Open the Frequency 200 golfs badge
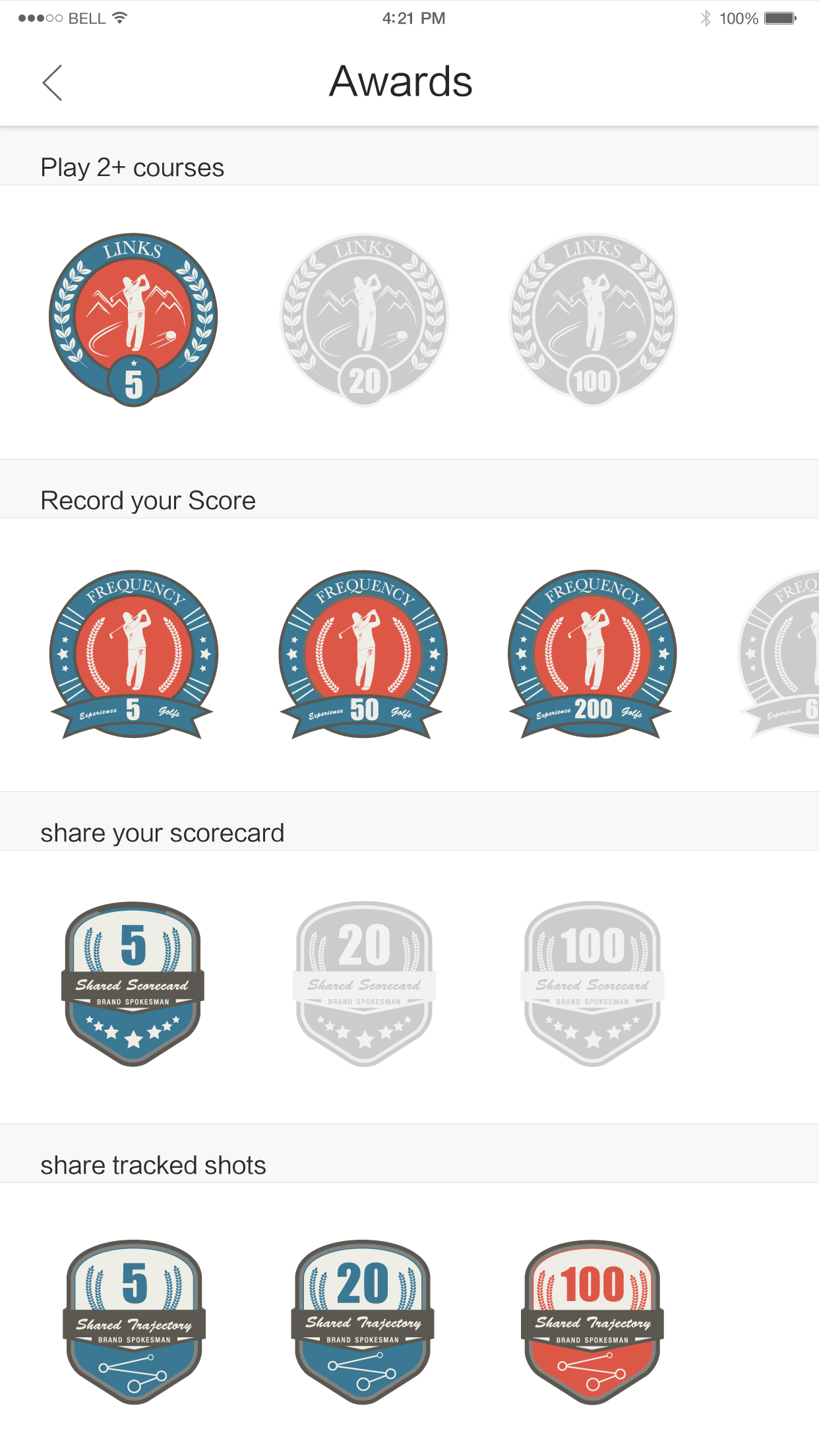The height and width of the screenshot is (1456, 819). click(591, 654)
